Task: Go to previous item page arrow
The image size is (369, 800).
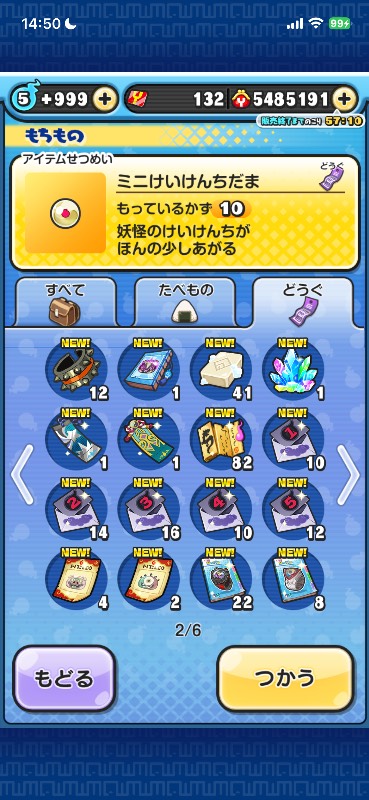Action: [22, 475]
